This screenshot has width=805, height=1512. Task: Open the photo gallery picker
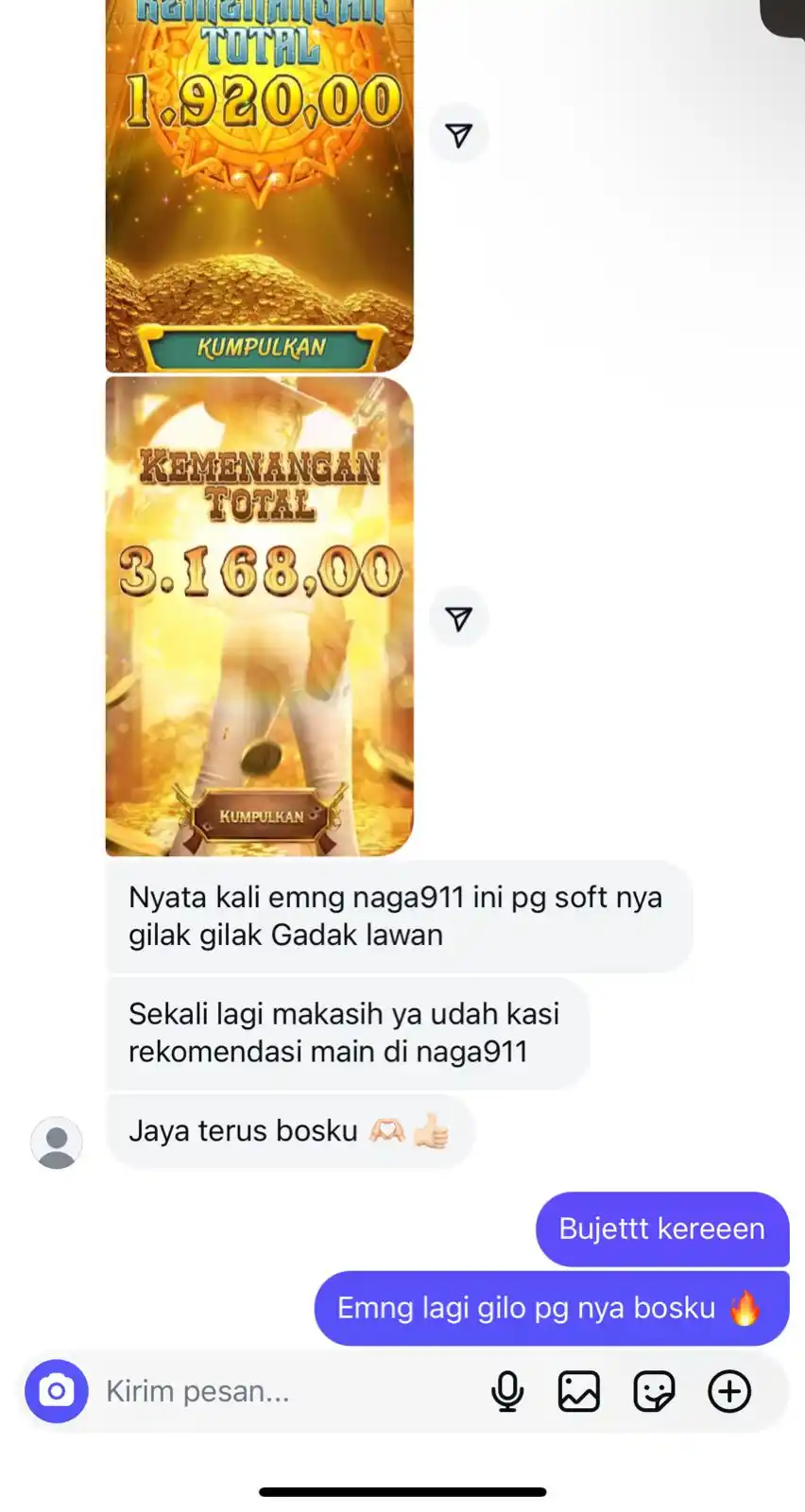tap(579, 1391)
